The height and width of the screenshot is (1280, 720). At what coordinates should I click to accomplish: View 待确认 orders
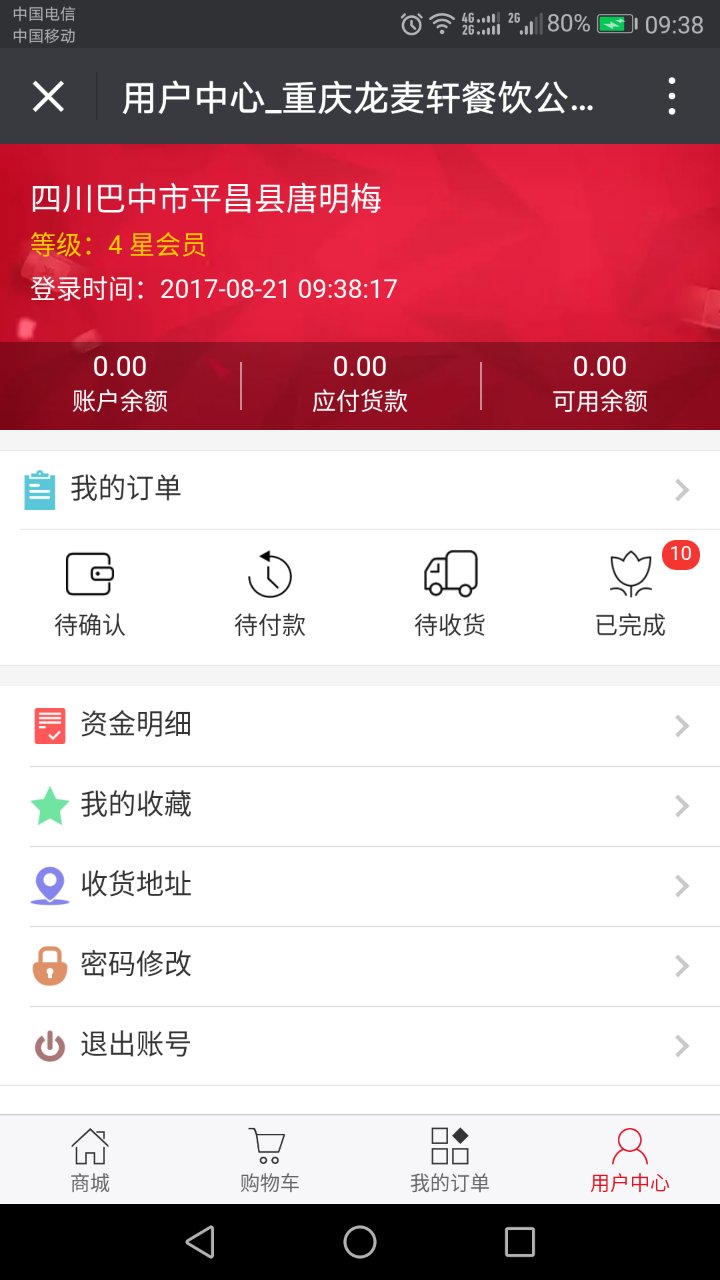coord(90,594)
